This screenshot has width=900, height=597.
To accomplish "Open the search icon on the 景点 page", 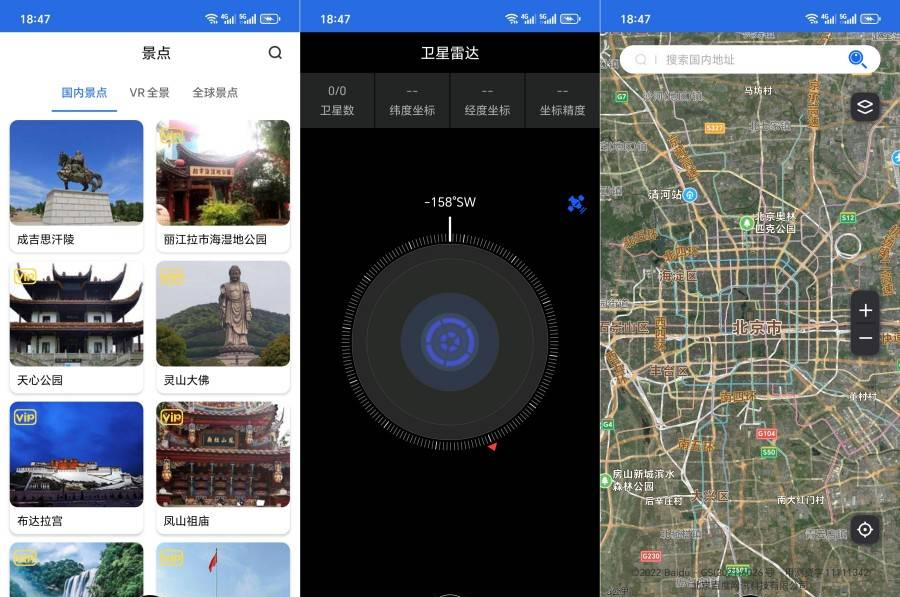I will (x=275, y=53).
